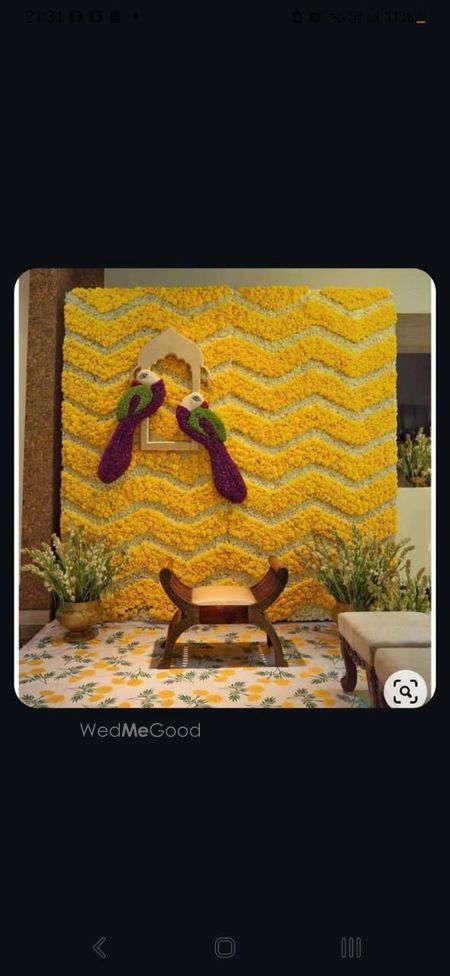Viewport: 450px width, 976px height.
Task: Go back using system back button
Action: (x=100, y=947)
